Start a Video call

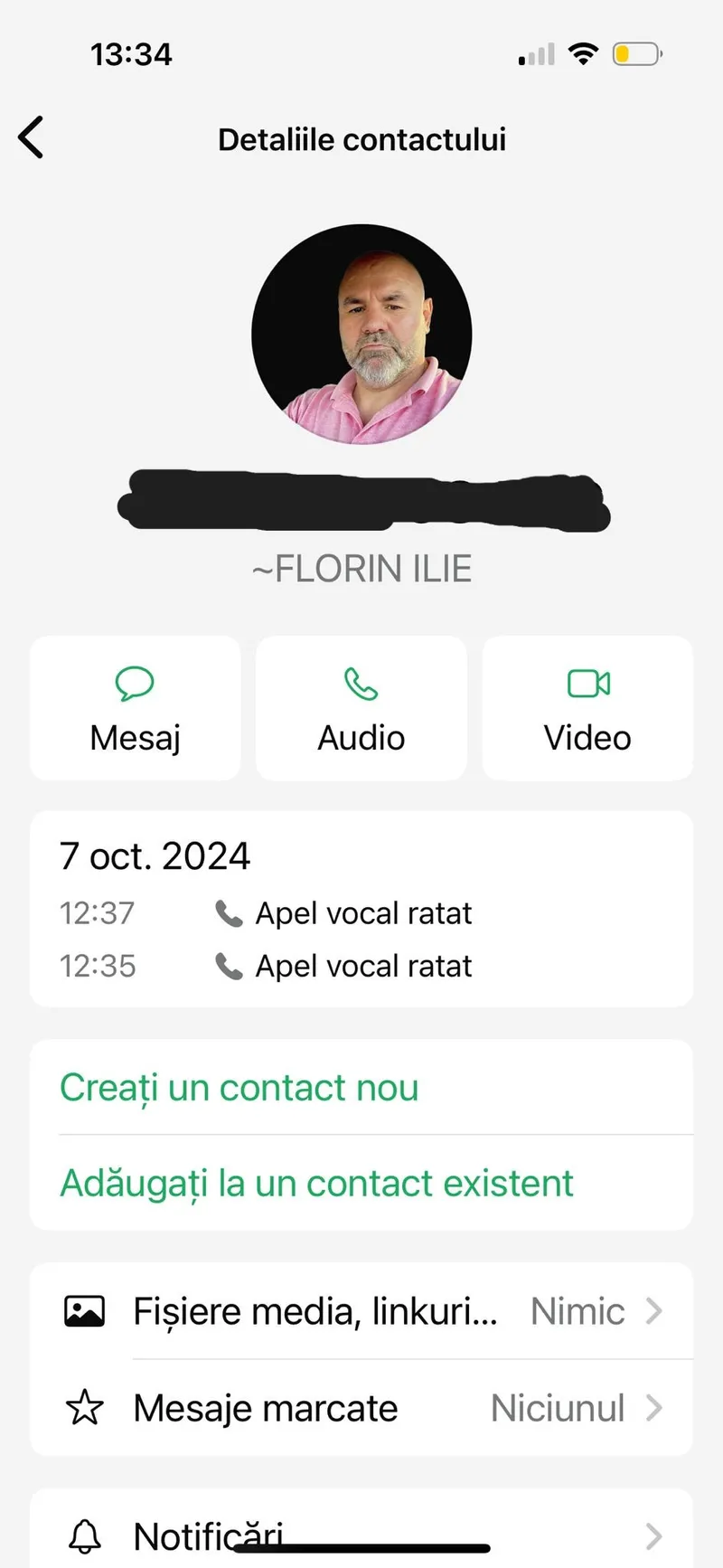point(587,708)
